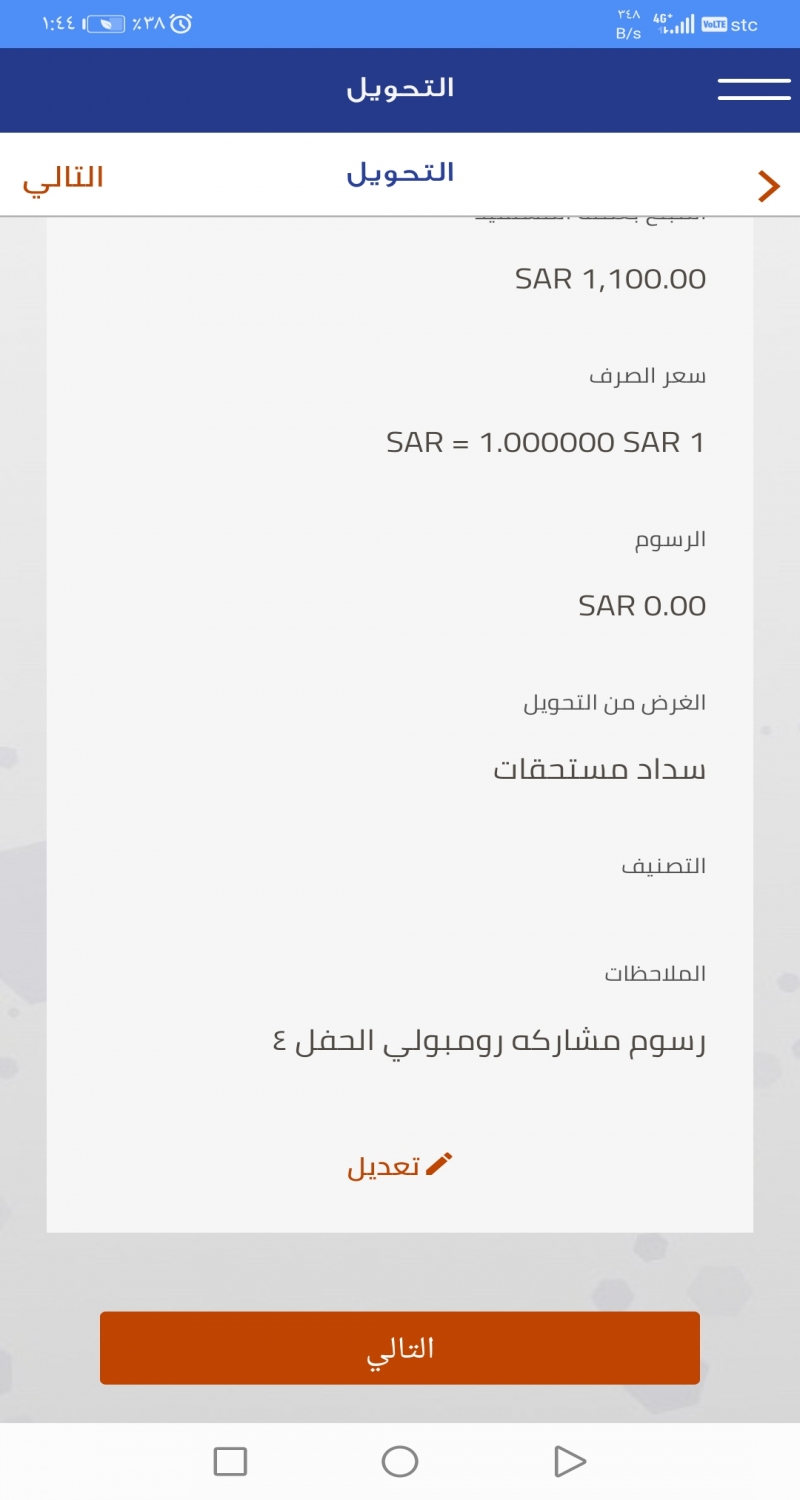Image resolution: width=800 pixels, height=1500 pixels.
Task: Go back using the orange chevron
Action: click(x=768, y=186)
